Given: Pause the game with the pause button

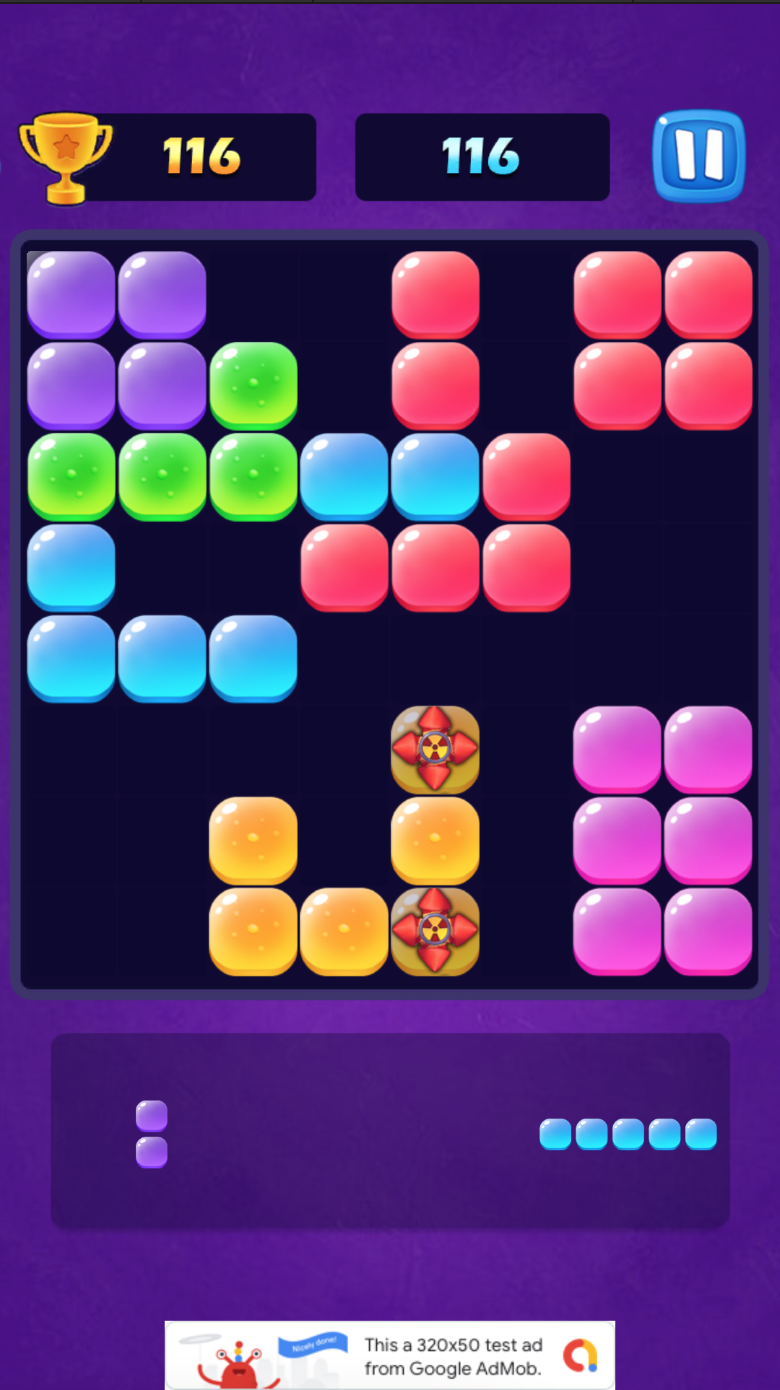Looking at the screenshot, I should (699, 155).
